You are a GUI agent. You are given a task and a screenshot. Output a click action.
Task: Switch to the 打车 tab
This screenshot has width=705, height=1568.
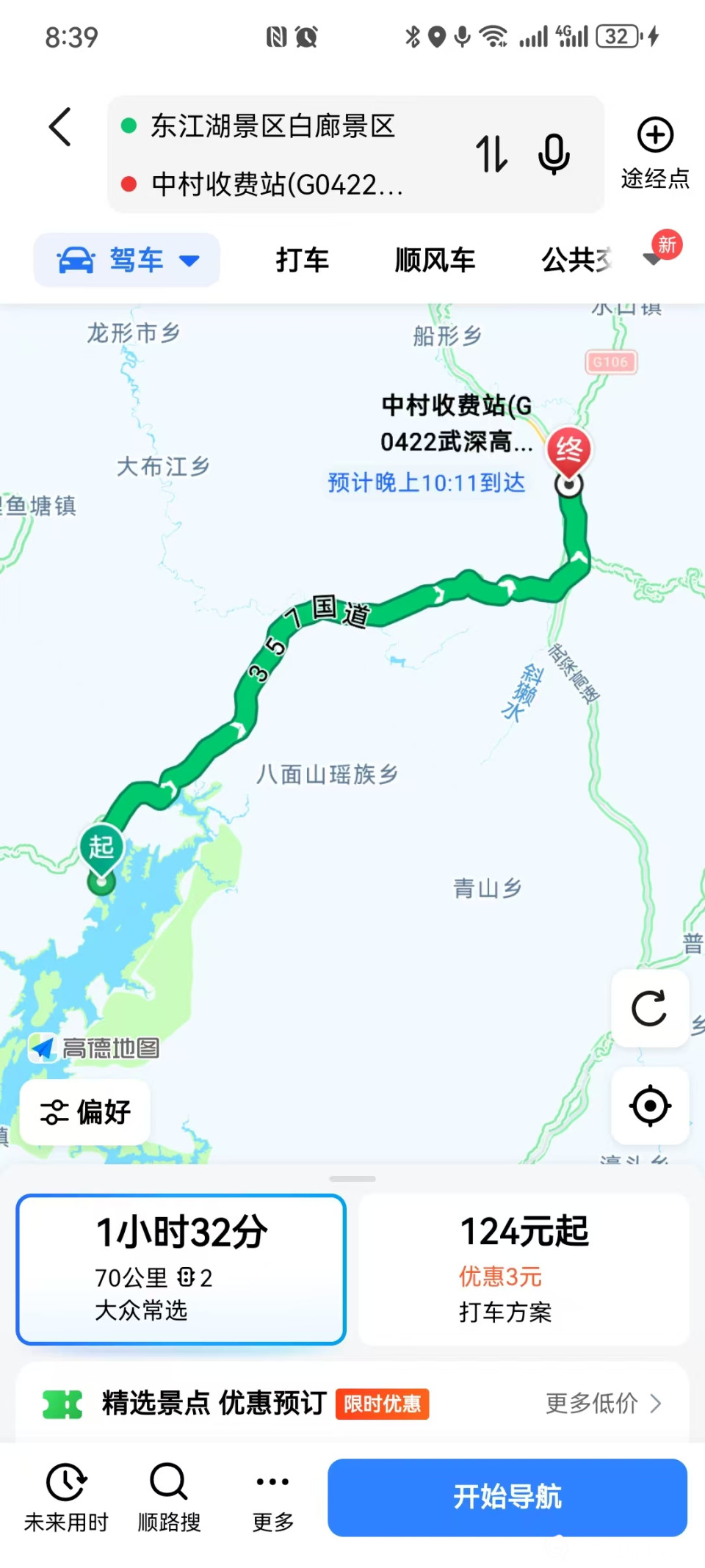click(302, 260)
